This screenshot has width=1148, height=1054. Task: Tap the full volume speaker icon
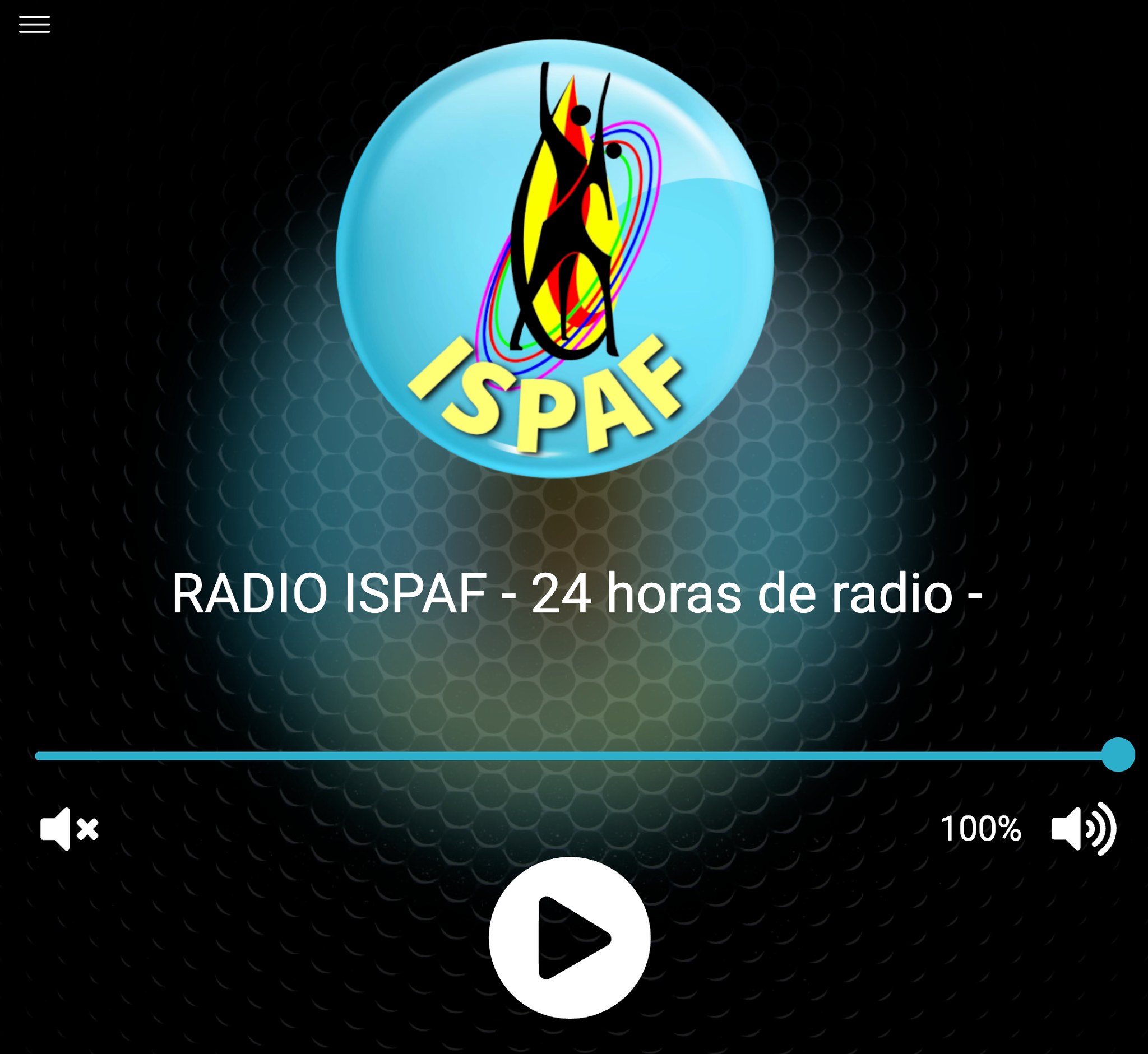1084,829
